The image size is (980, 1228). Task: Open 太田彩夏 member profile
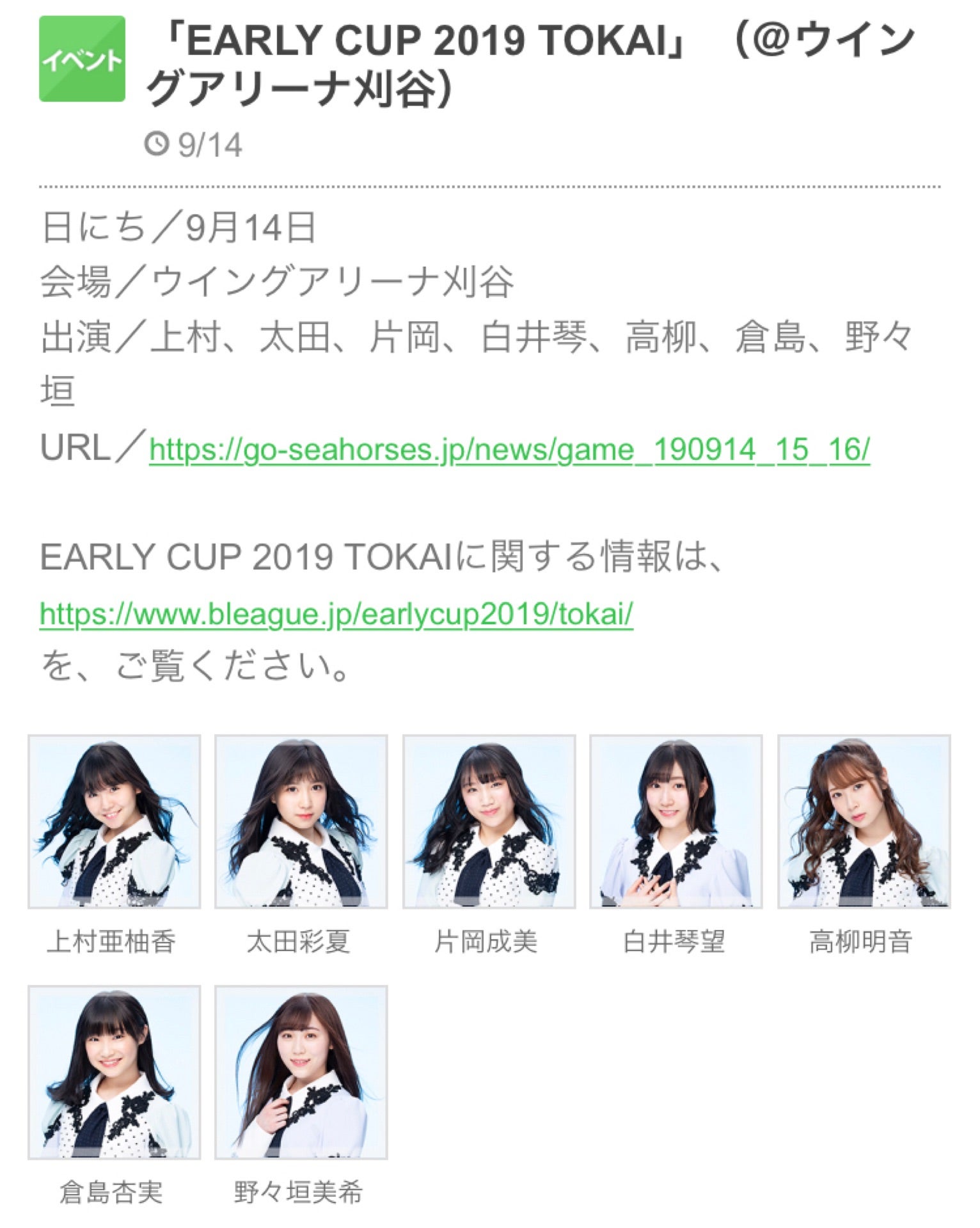(x=301, y=822)
